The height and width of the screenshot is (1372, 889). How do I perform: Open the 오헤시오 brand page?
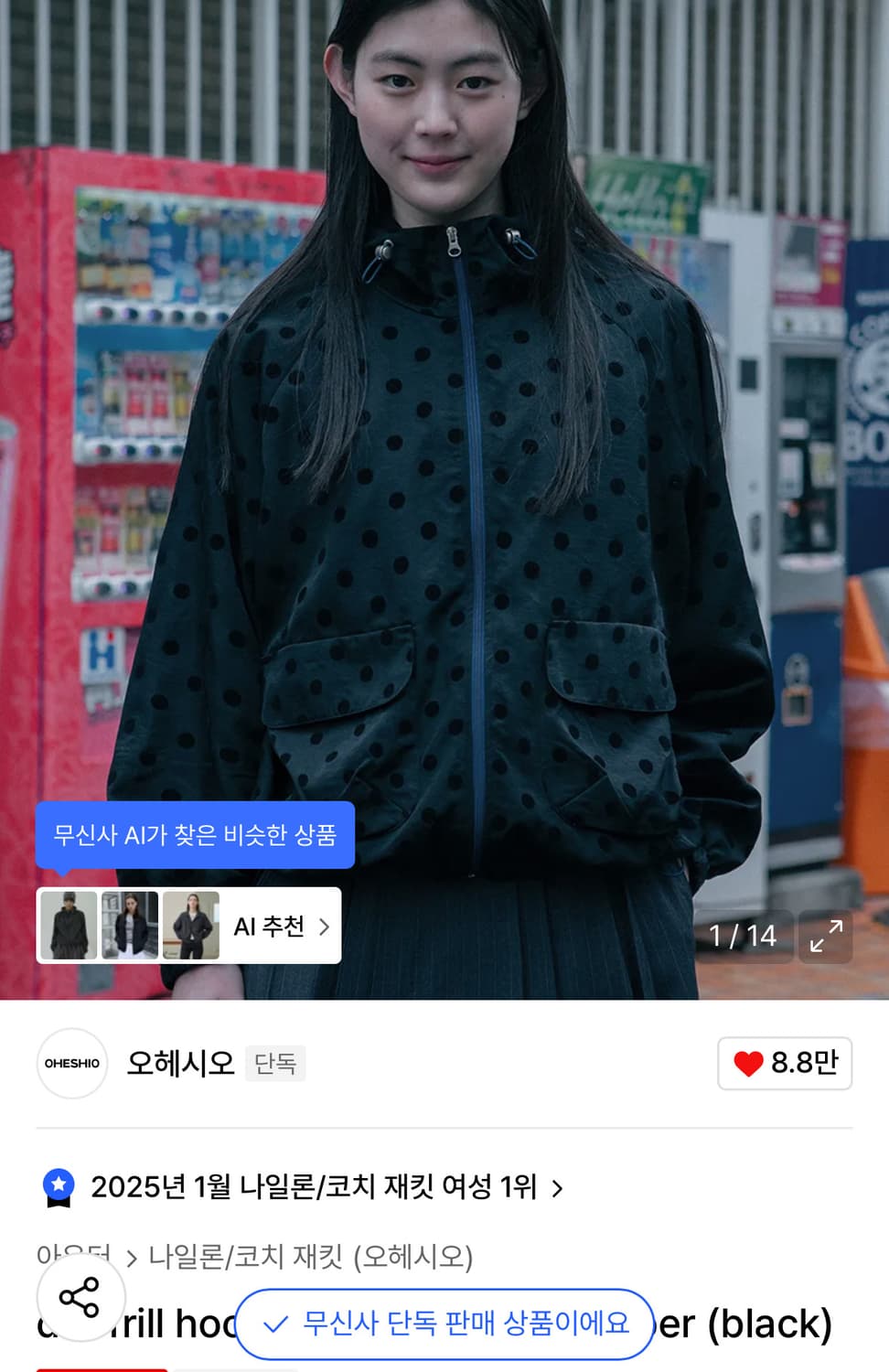(x=179, y=1064)
